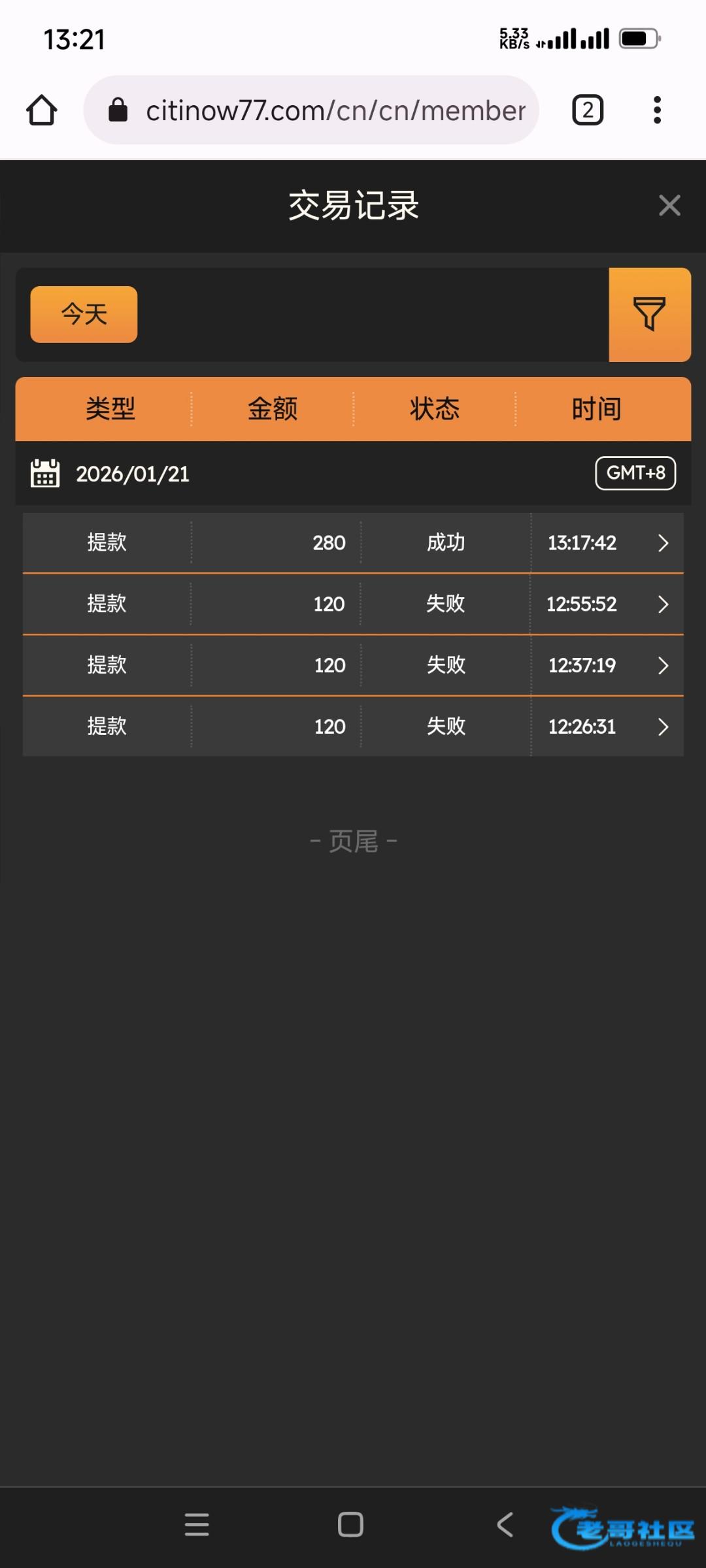
Task: Close the 交易记录 panel
Action: (669, 206)
